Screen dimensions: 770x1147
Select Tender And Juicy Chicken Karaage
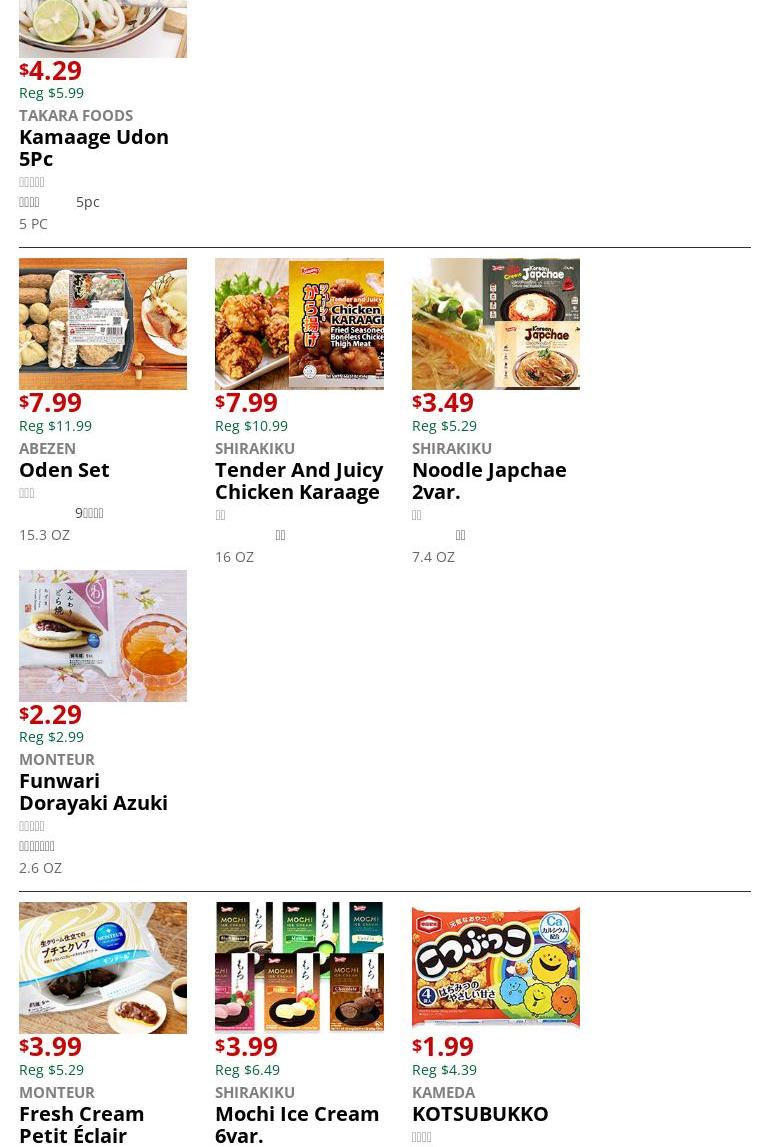(x=298, y=481)
